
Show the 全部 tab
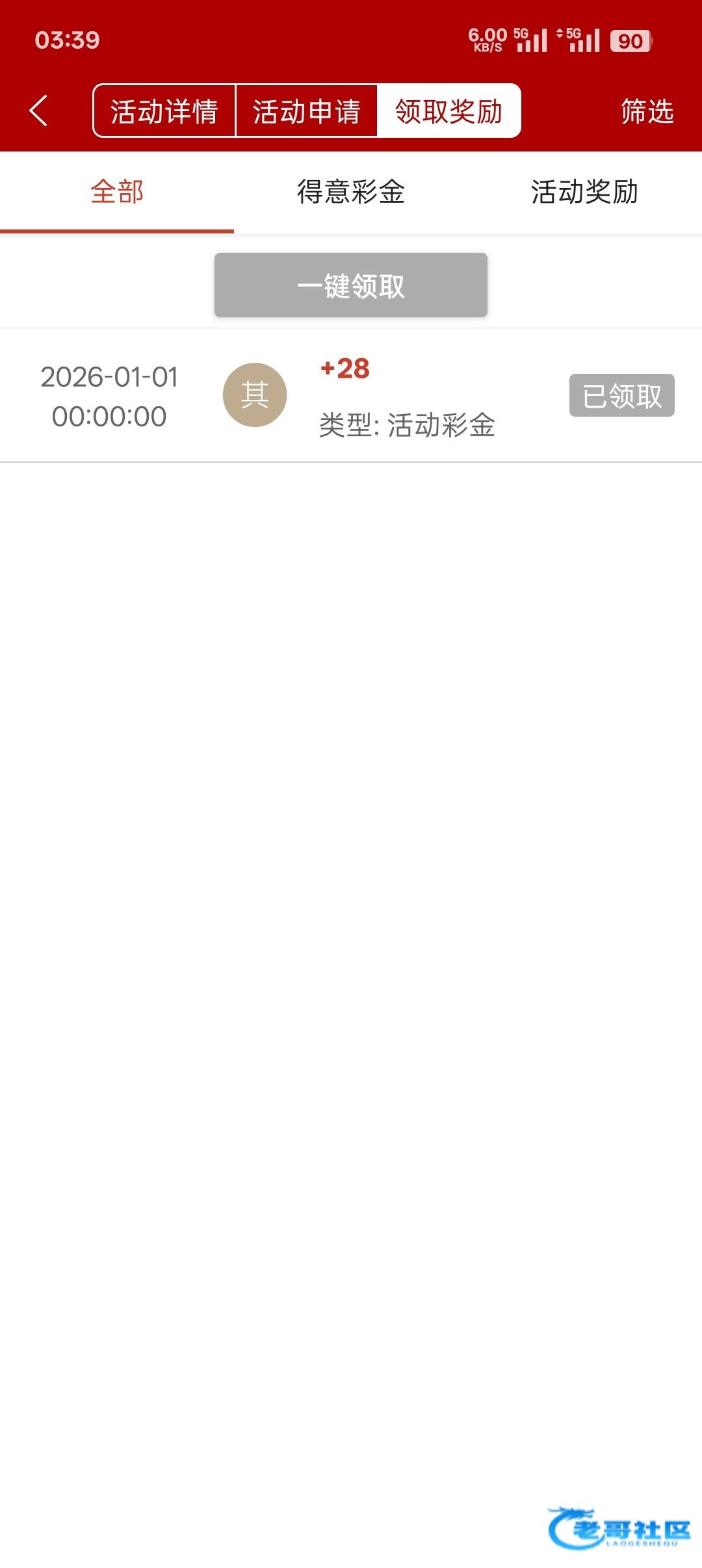[x=117, y=192]
